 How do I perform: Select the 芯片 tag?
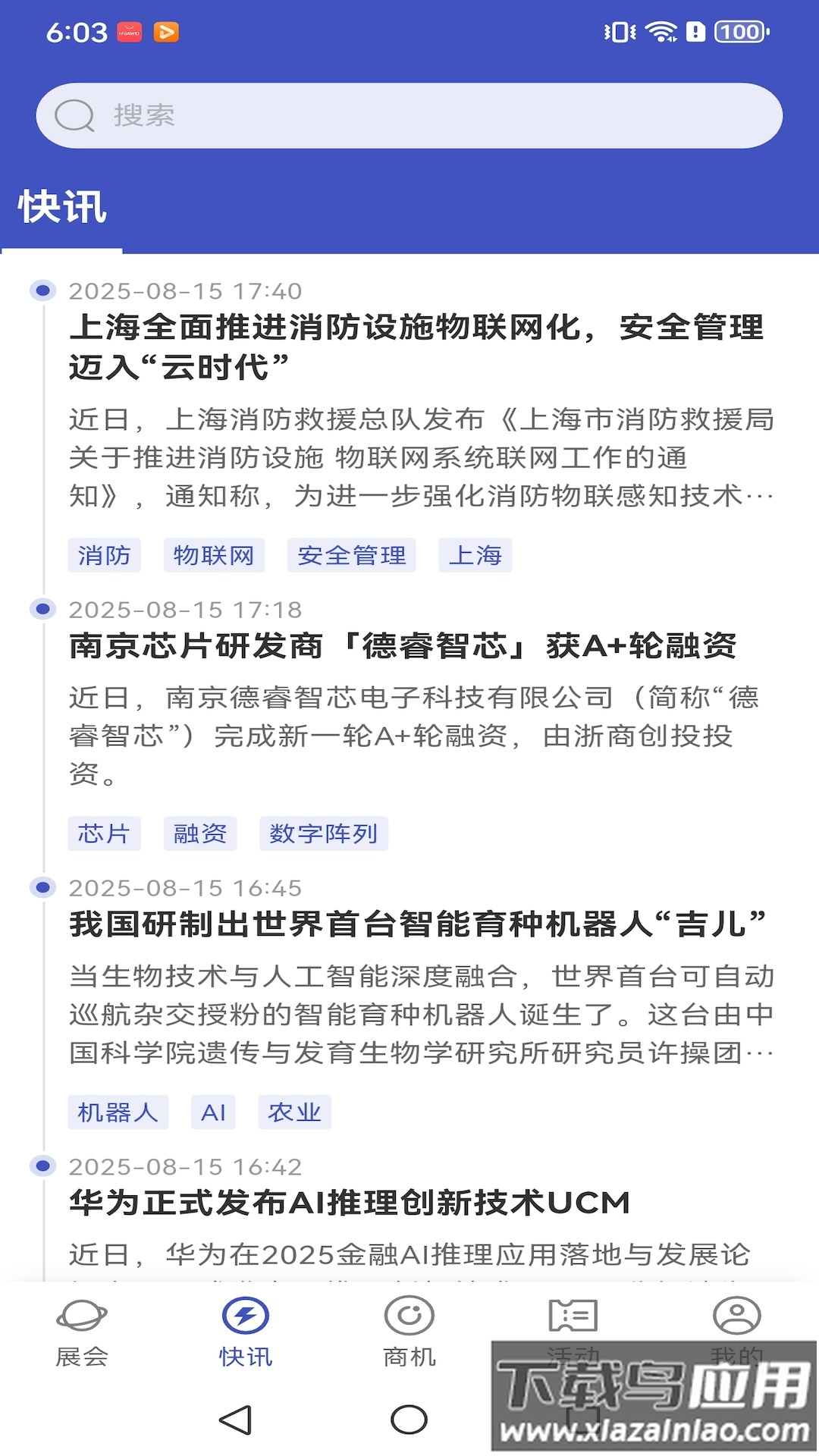pyautogui.click(x=105, y=834)
